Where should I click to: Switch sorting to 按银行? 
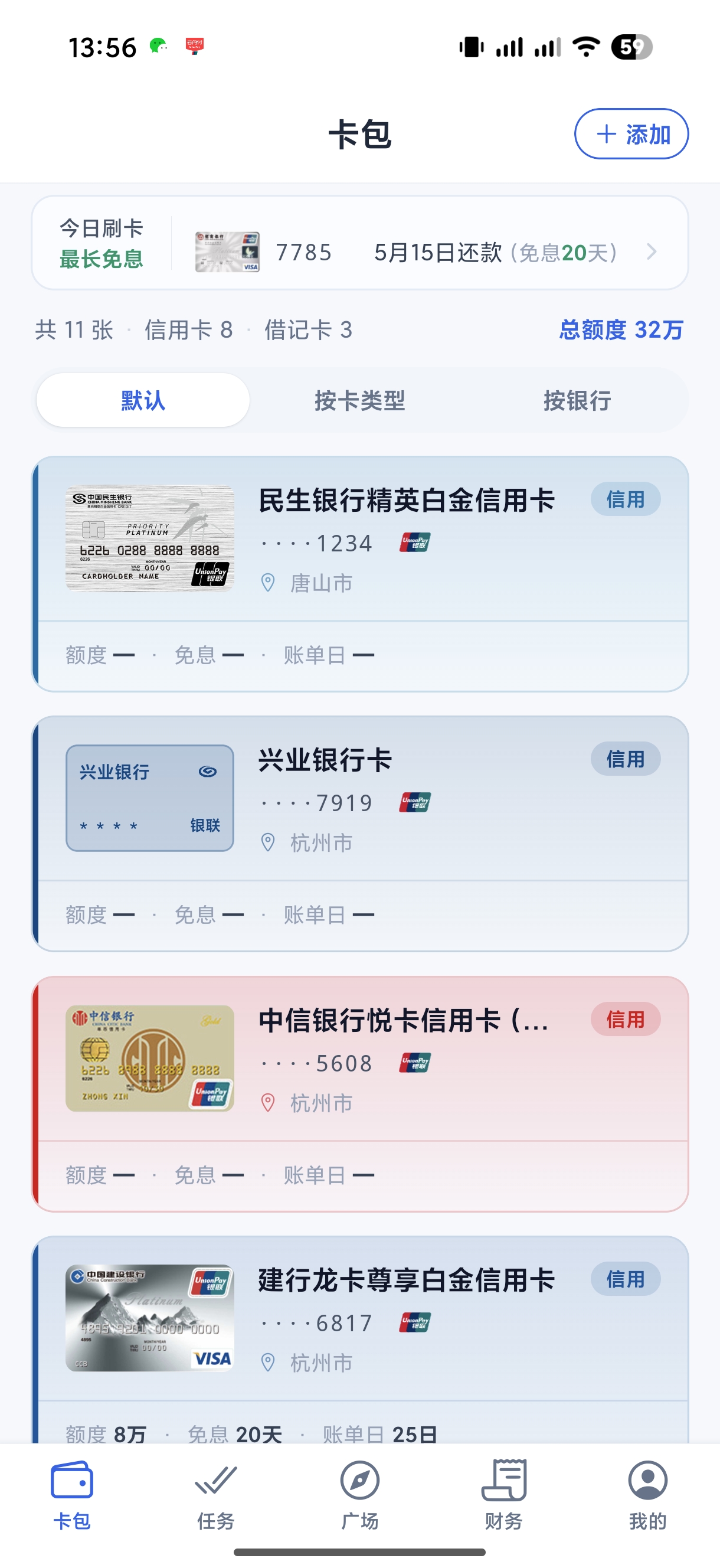(x=579, y=400)
